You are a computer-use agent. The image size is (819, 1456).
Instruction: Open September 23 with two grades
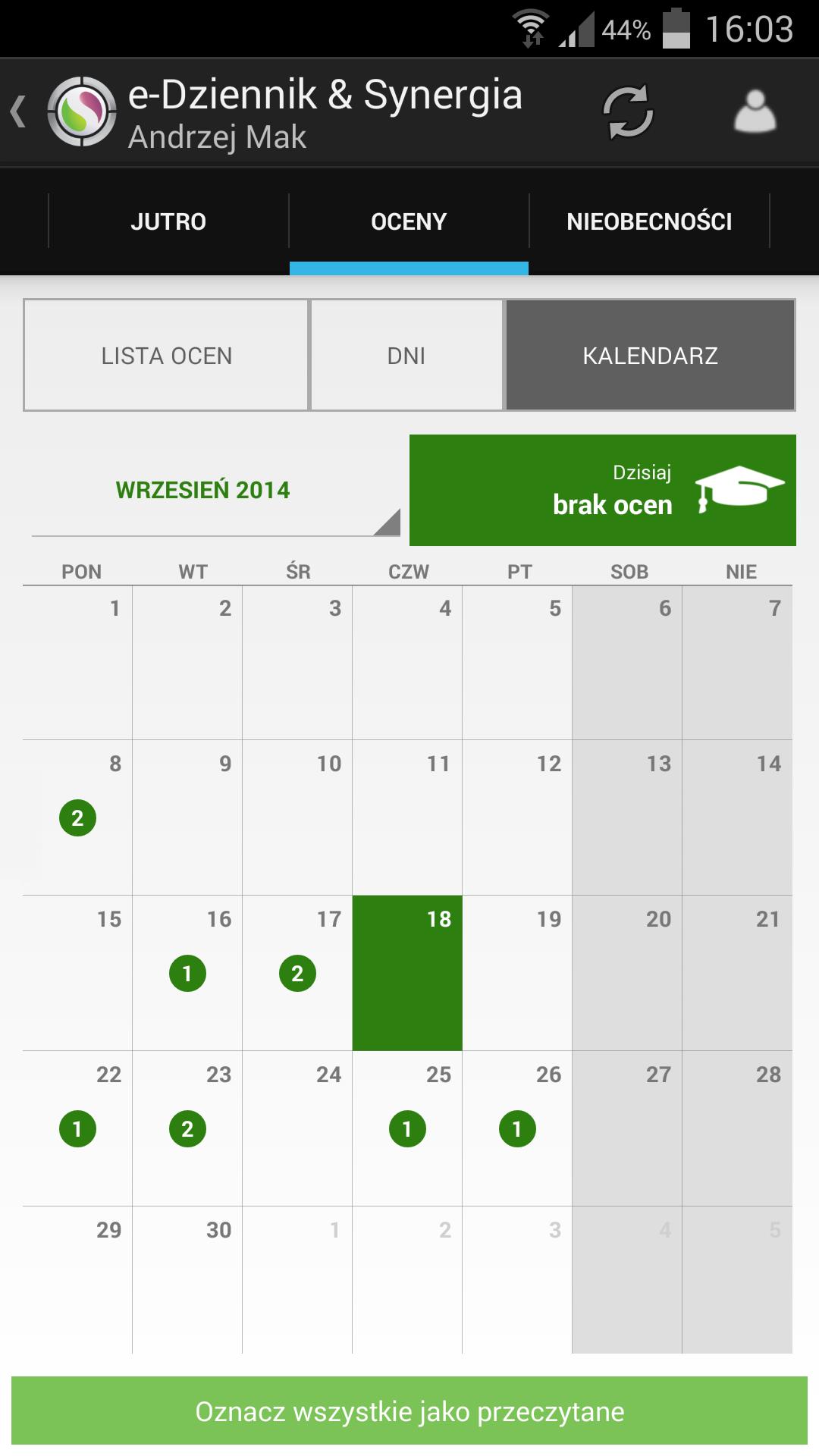[187, 1128]
